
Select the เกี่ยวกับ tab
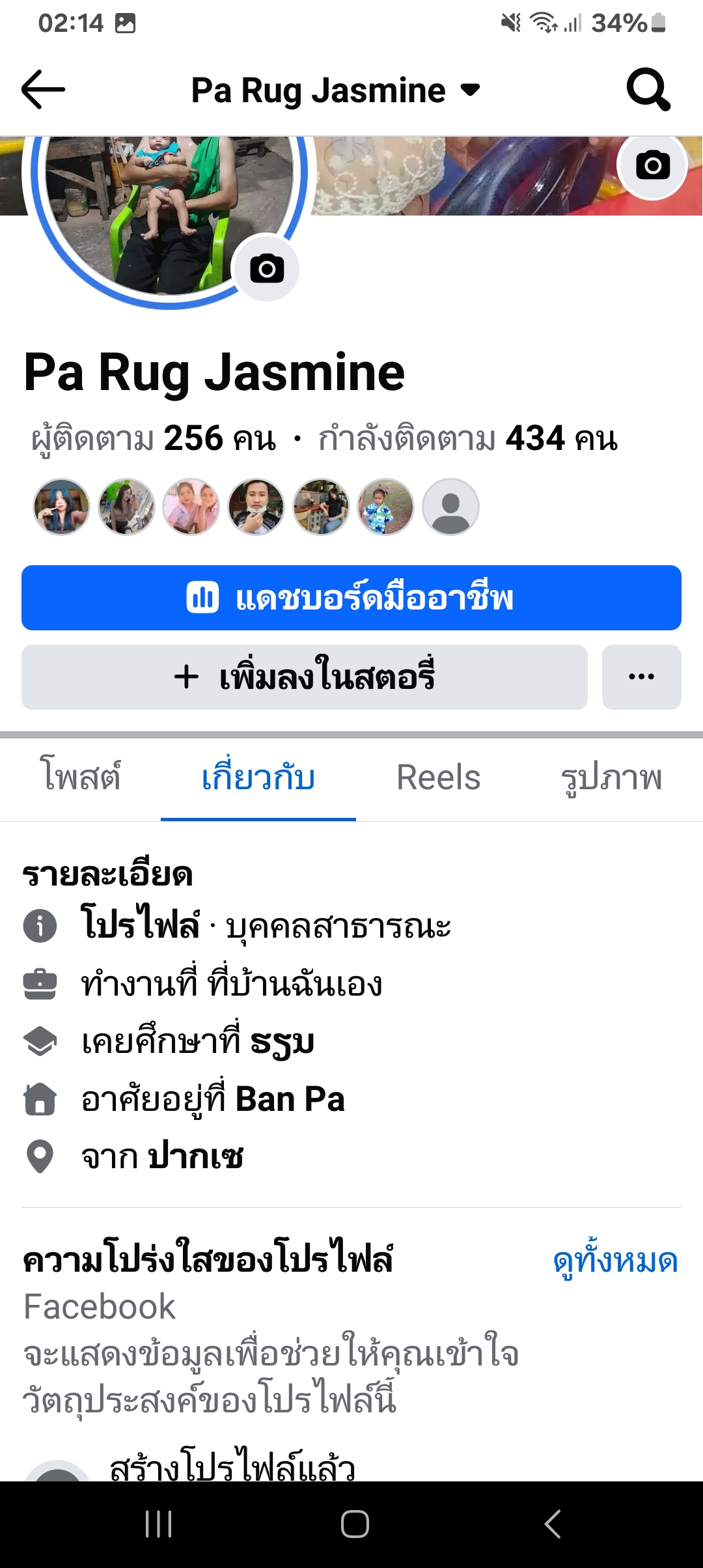(x=258, y=777)
